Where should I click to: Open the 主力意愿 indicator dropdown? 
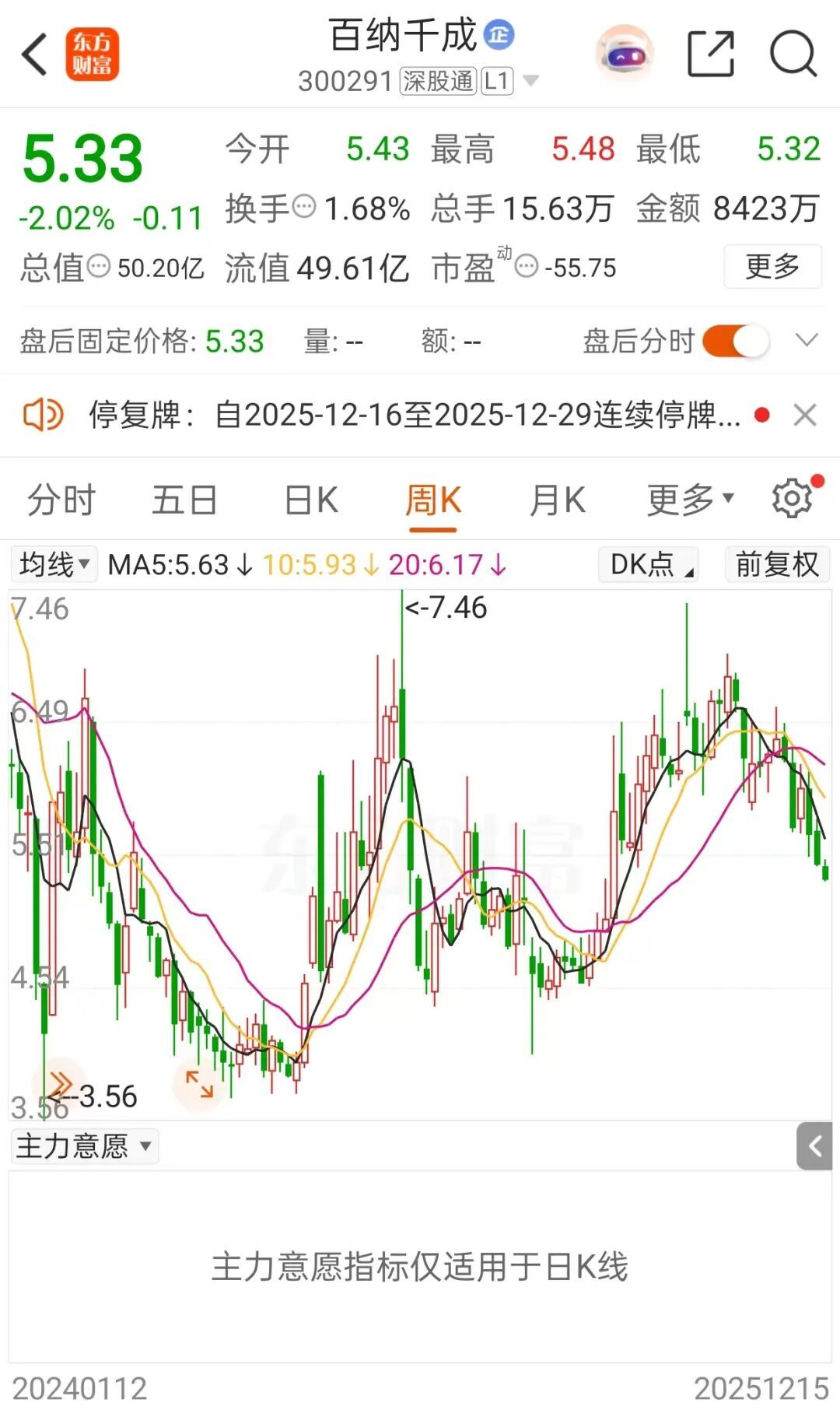[x=84, y=1146]
